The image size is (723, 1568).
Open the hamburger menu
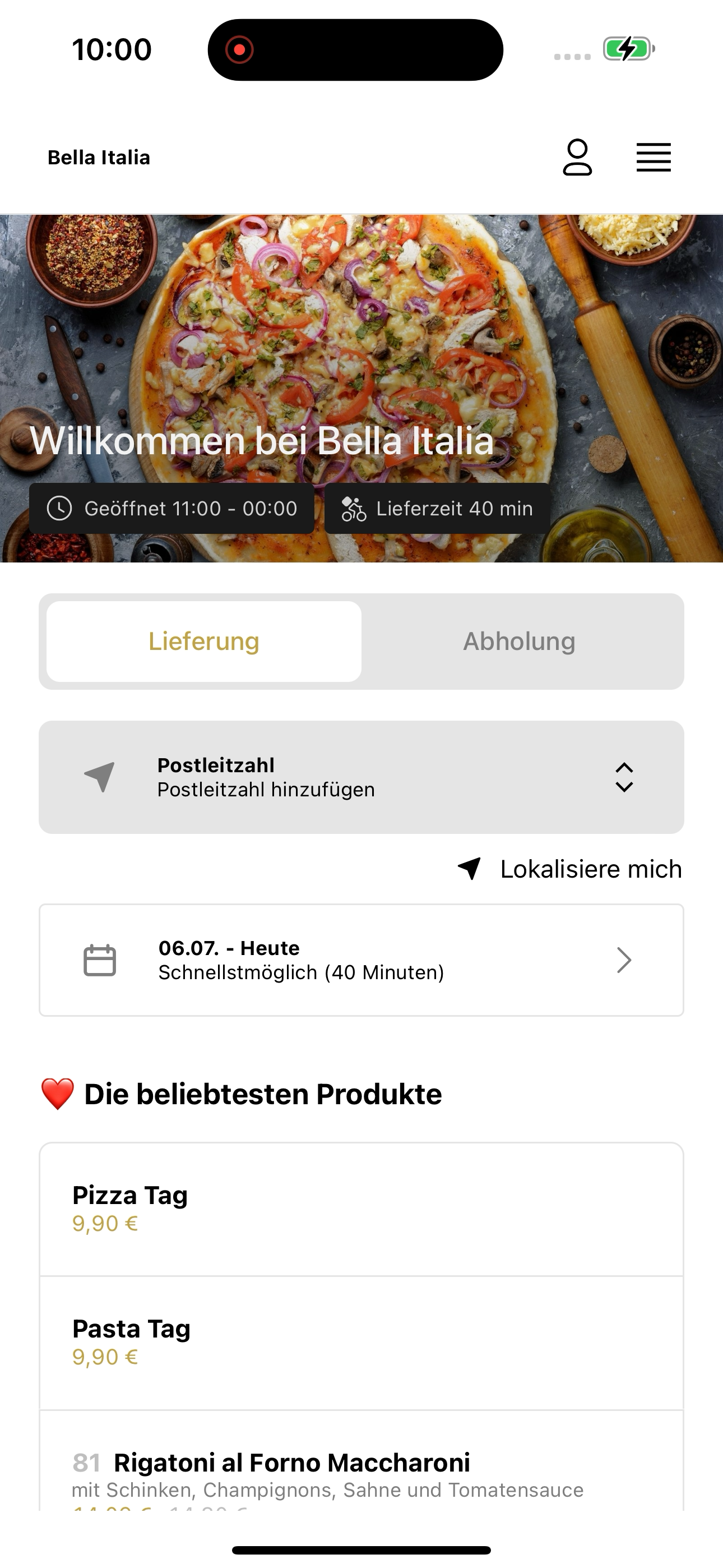point(654,158)
